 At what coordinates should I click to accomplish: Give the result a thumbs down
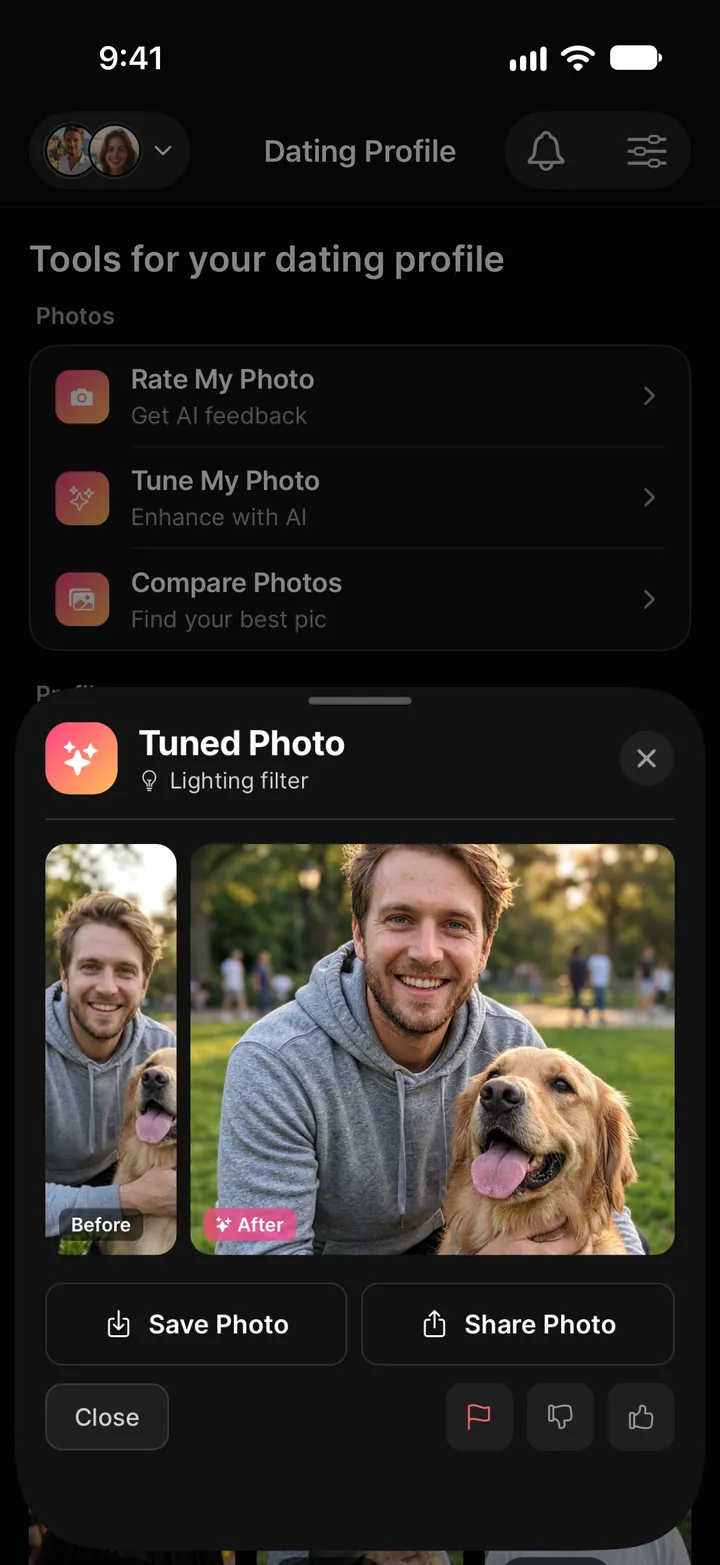[x=560, y=1417]
